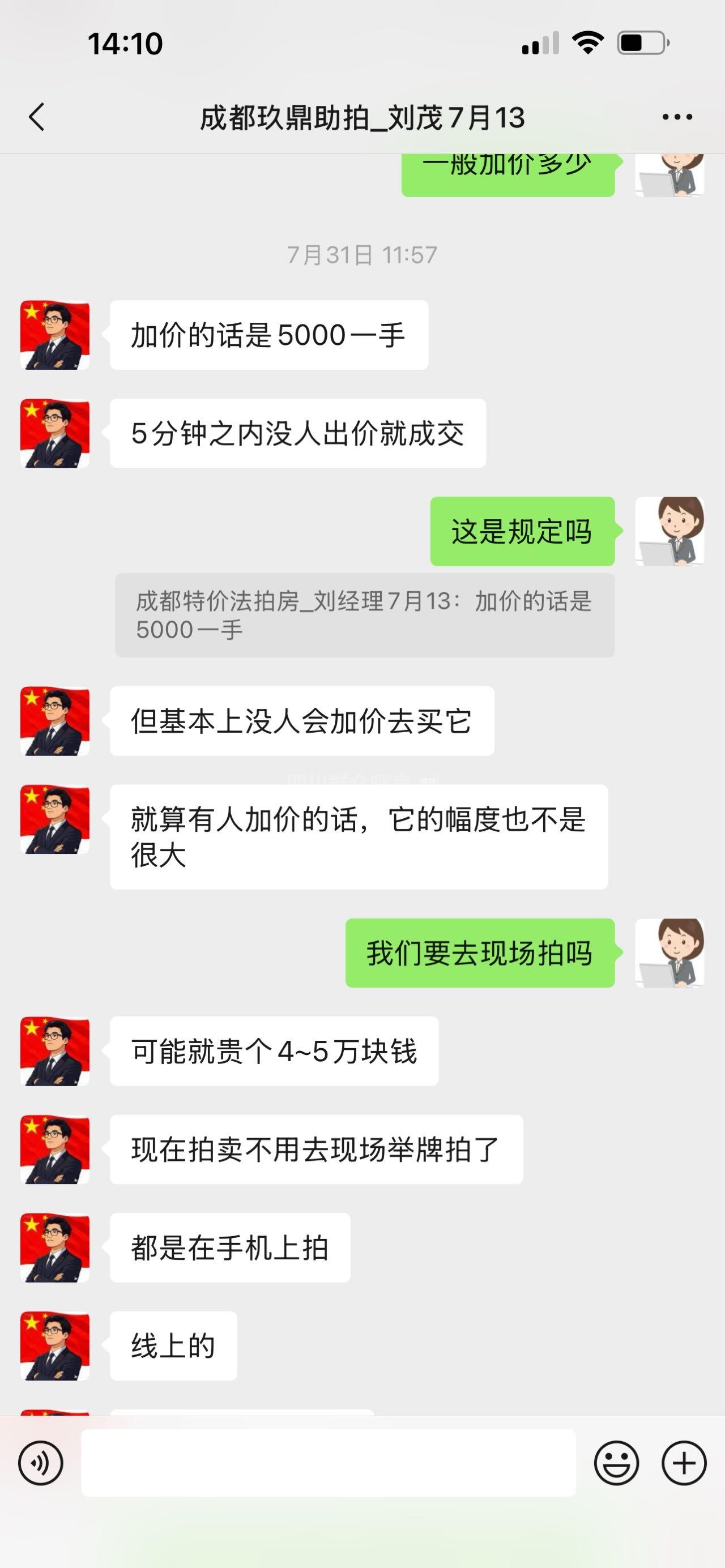Open the three-dot chat info menu
This screenshot has width=725, height=1568.
click(x=677, y=117)
